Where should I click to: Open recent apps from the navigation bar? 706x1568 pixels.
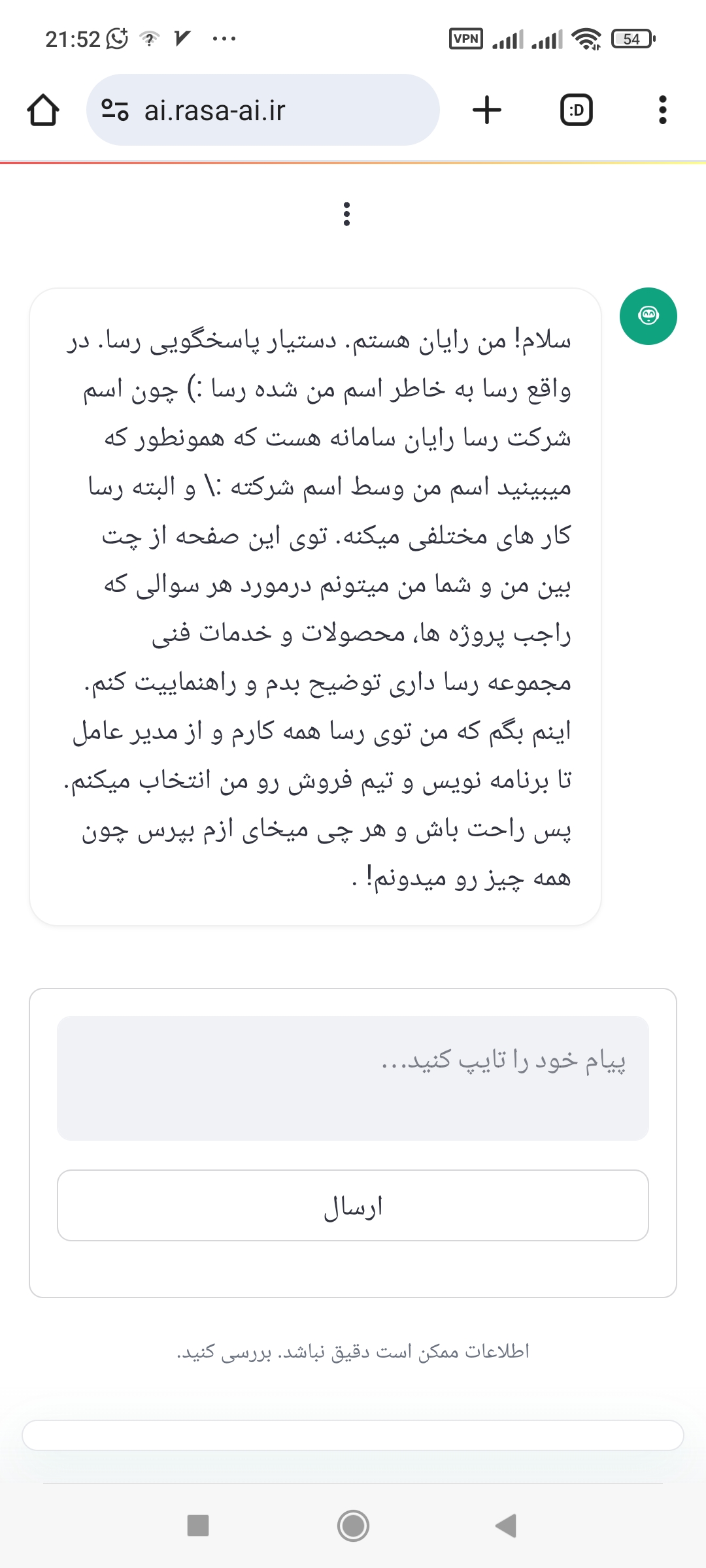[198, 1526]
